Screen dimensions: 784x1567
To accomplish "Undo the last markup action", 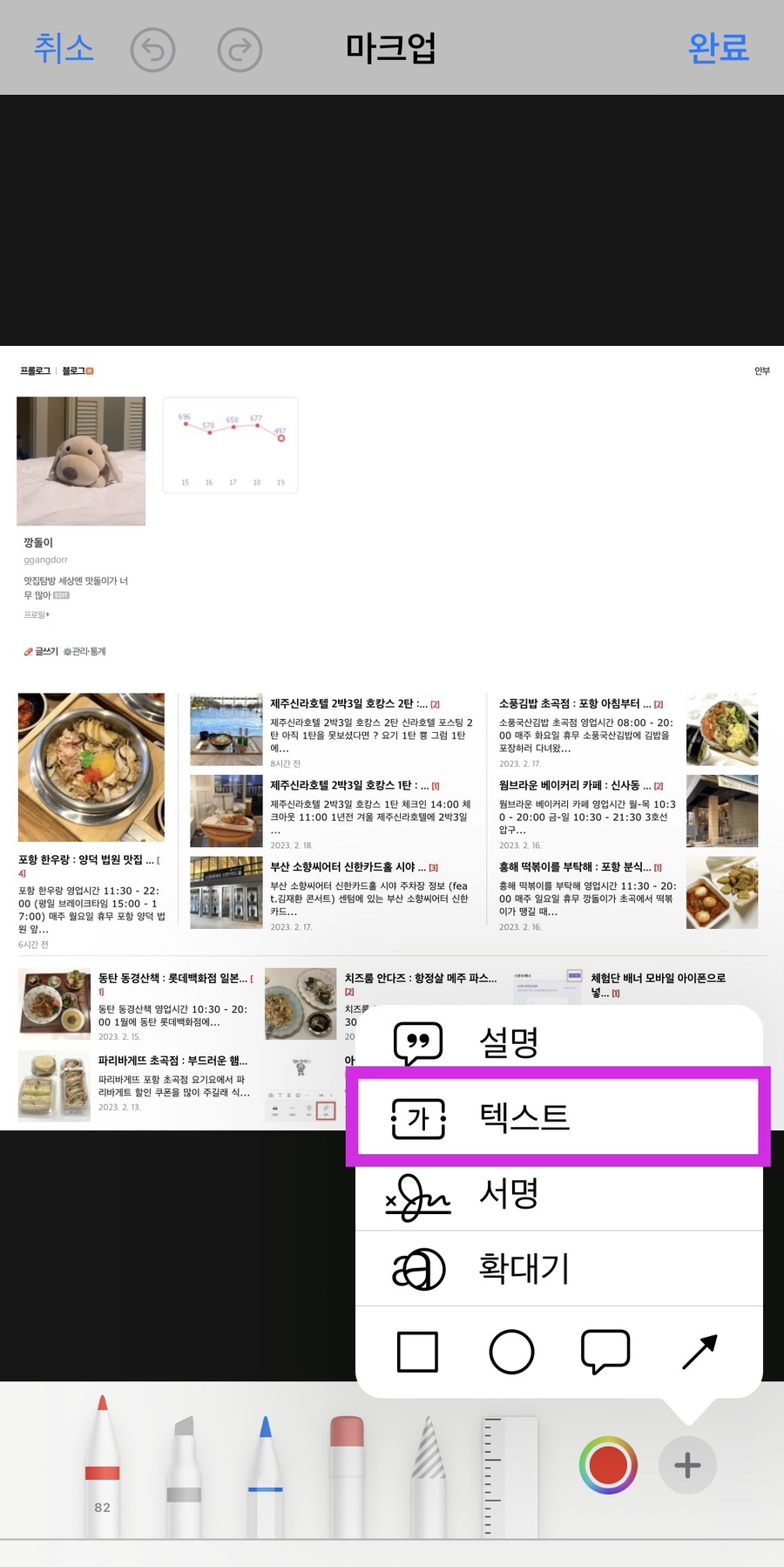I will tap(152, 50).
